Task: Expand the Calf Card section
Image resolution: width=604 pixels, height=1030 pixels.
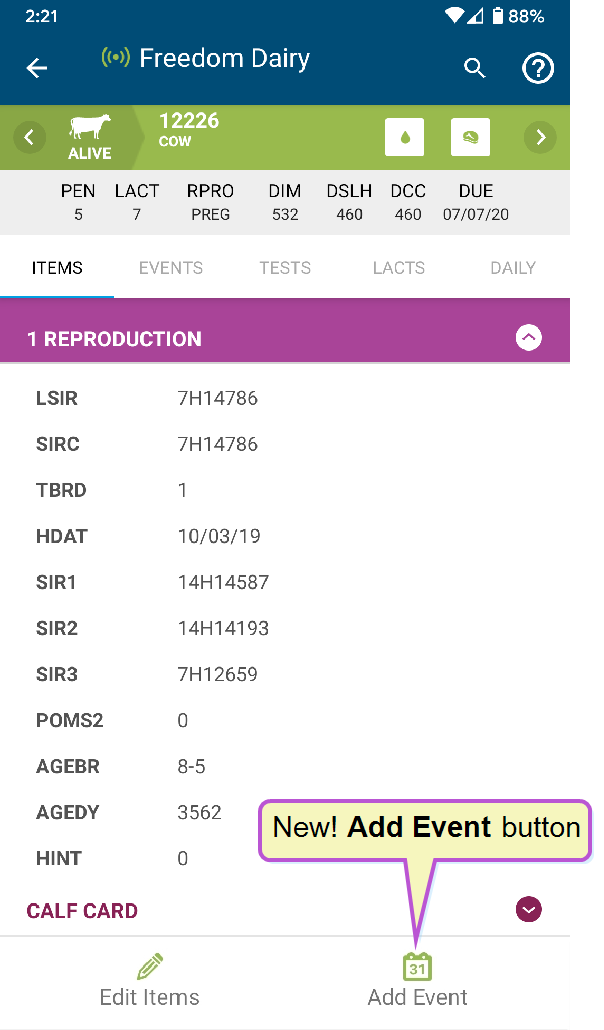Action: (528, 910)
